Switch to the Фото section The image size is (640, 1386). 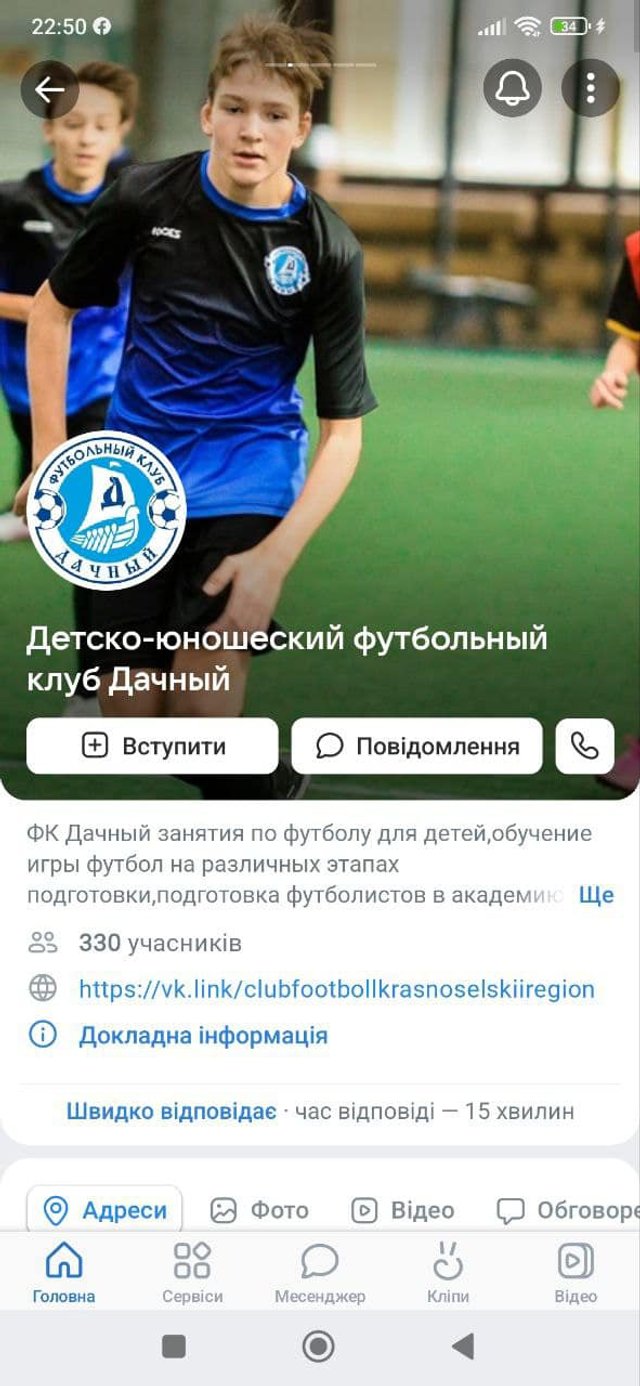(x=260, y=1211)
